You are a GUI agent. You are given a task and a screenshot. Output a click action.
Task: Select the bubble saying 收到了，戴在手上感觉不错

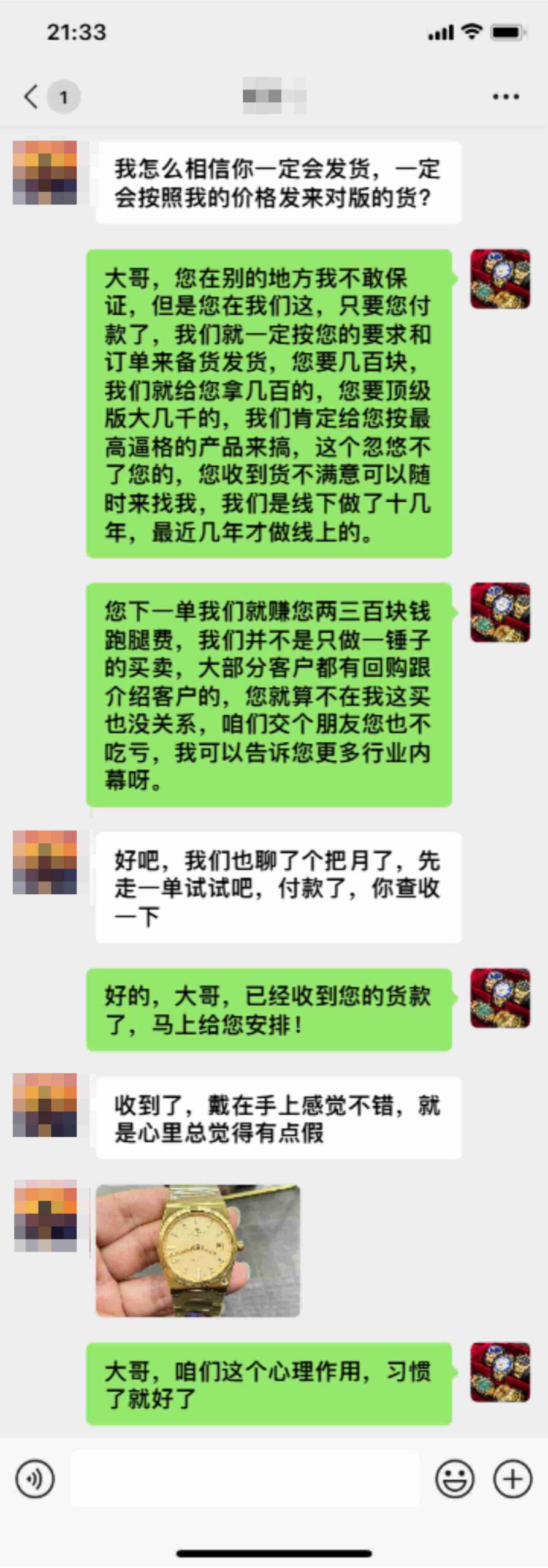pos(276,1121)
